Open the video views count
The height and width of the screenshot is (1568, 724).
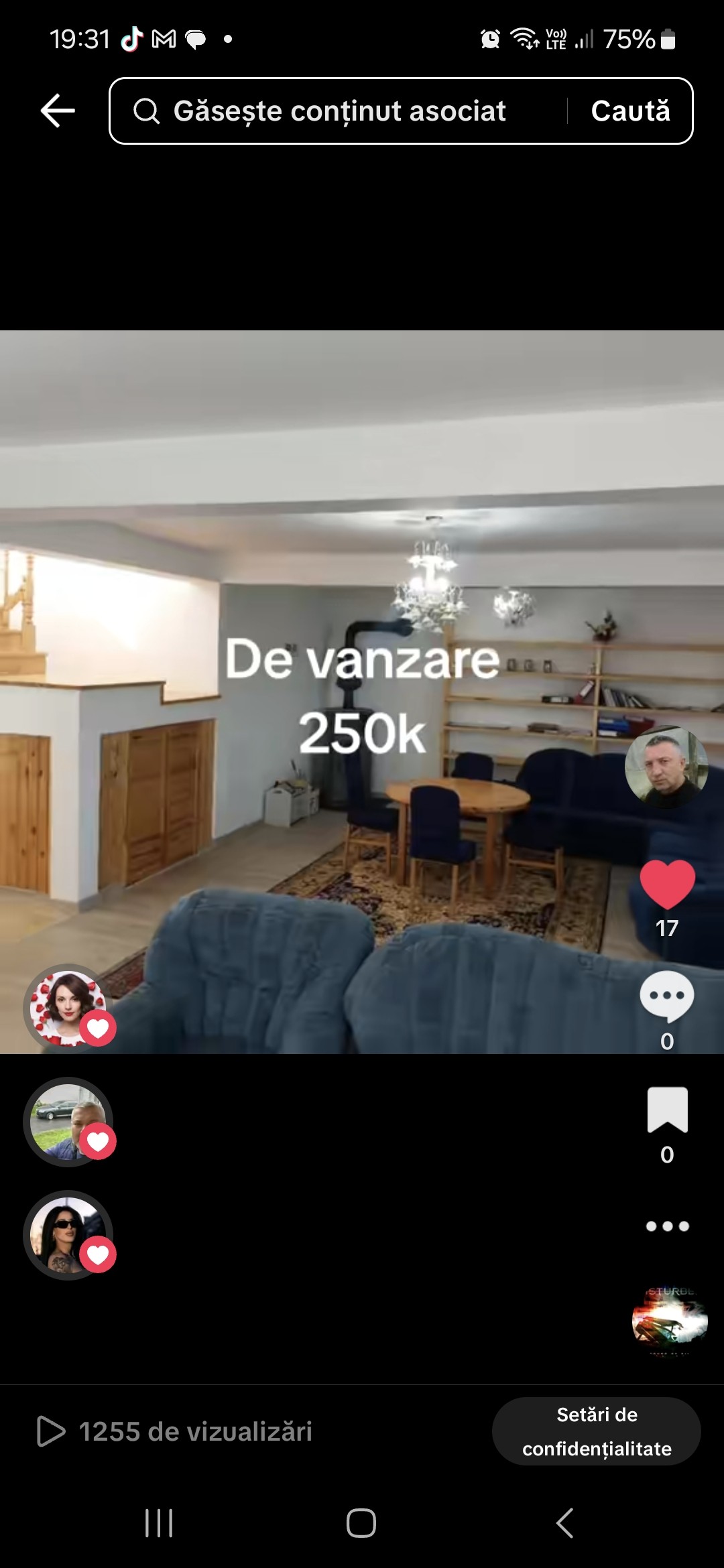pos(174,1431)
